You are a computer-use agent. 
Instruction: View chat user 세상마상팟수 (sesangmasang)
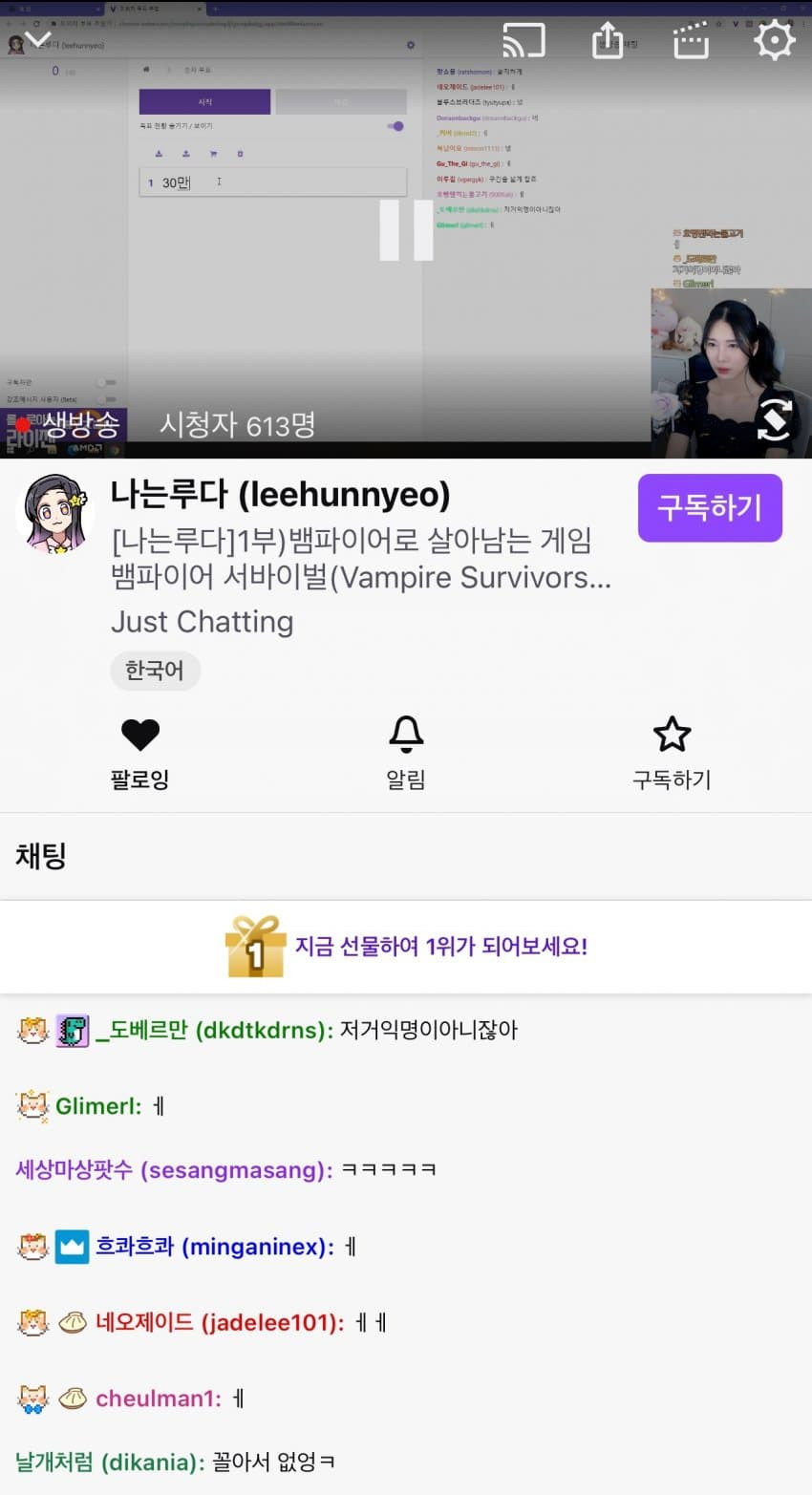174,1169
